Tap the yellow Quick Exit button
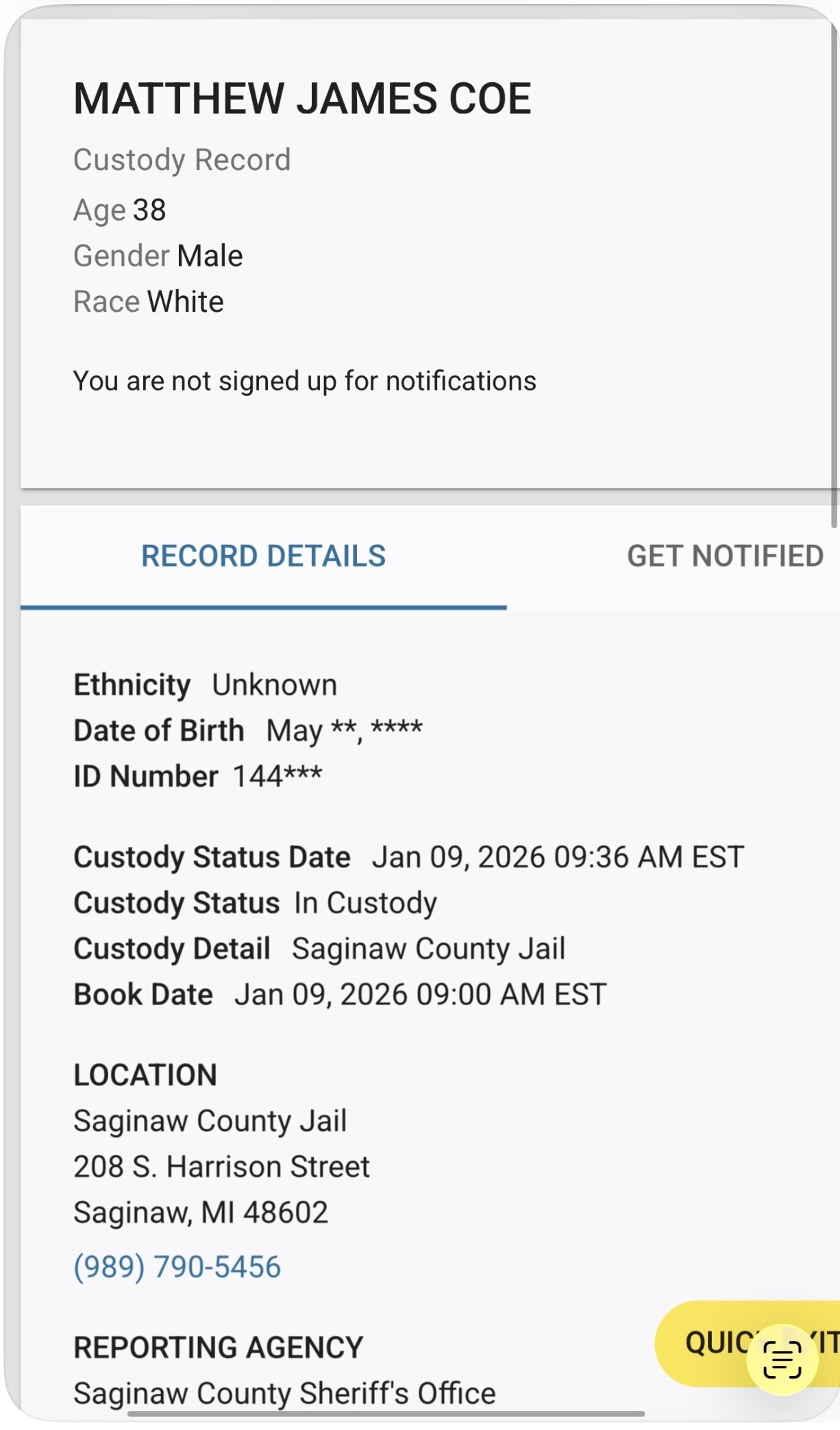This screenshot has height=1430, width=840. [x=706, y=1342]
